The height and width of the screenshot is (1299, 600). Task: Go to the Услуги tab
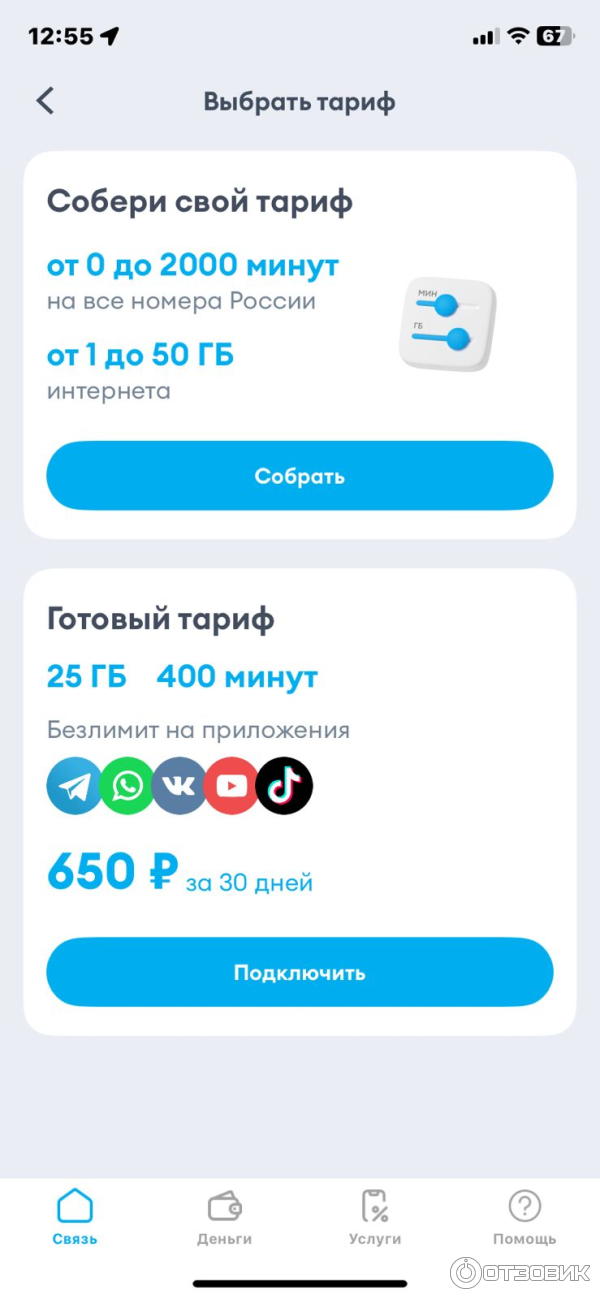click(374, 1217)
